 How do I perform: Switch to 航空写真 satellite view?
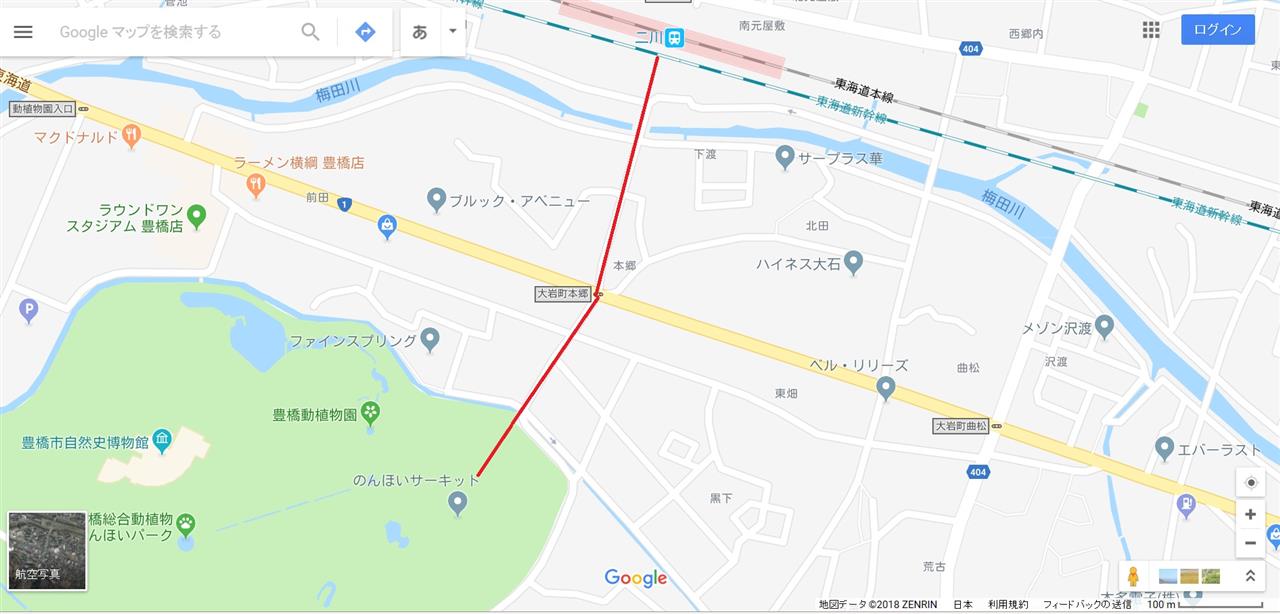(x=47, y=550)
